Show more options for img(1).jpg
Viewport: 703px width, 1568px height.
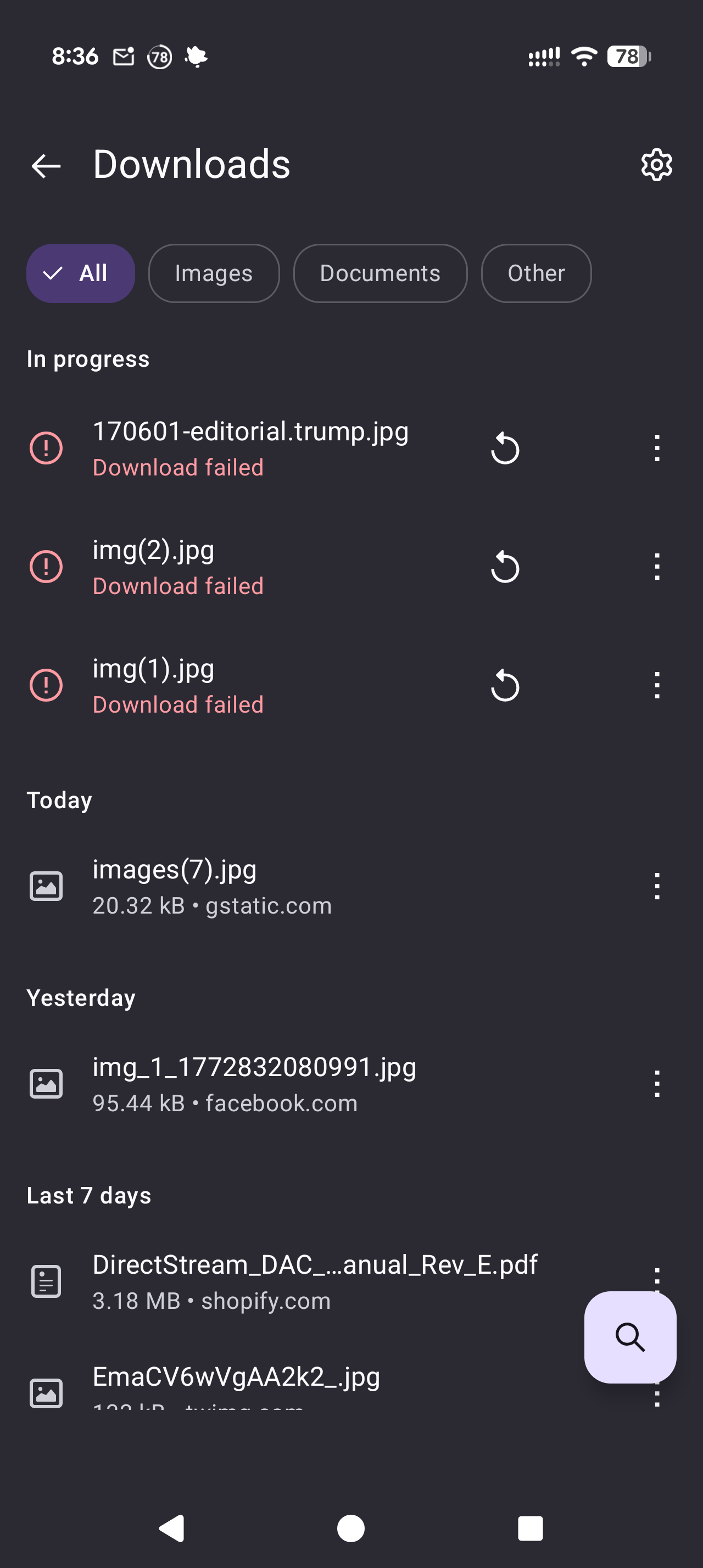click(657, 685)
